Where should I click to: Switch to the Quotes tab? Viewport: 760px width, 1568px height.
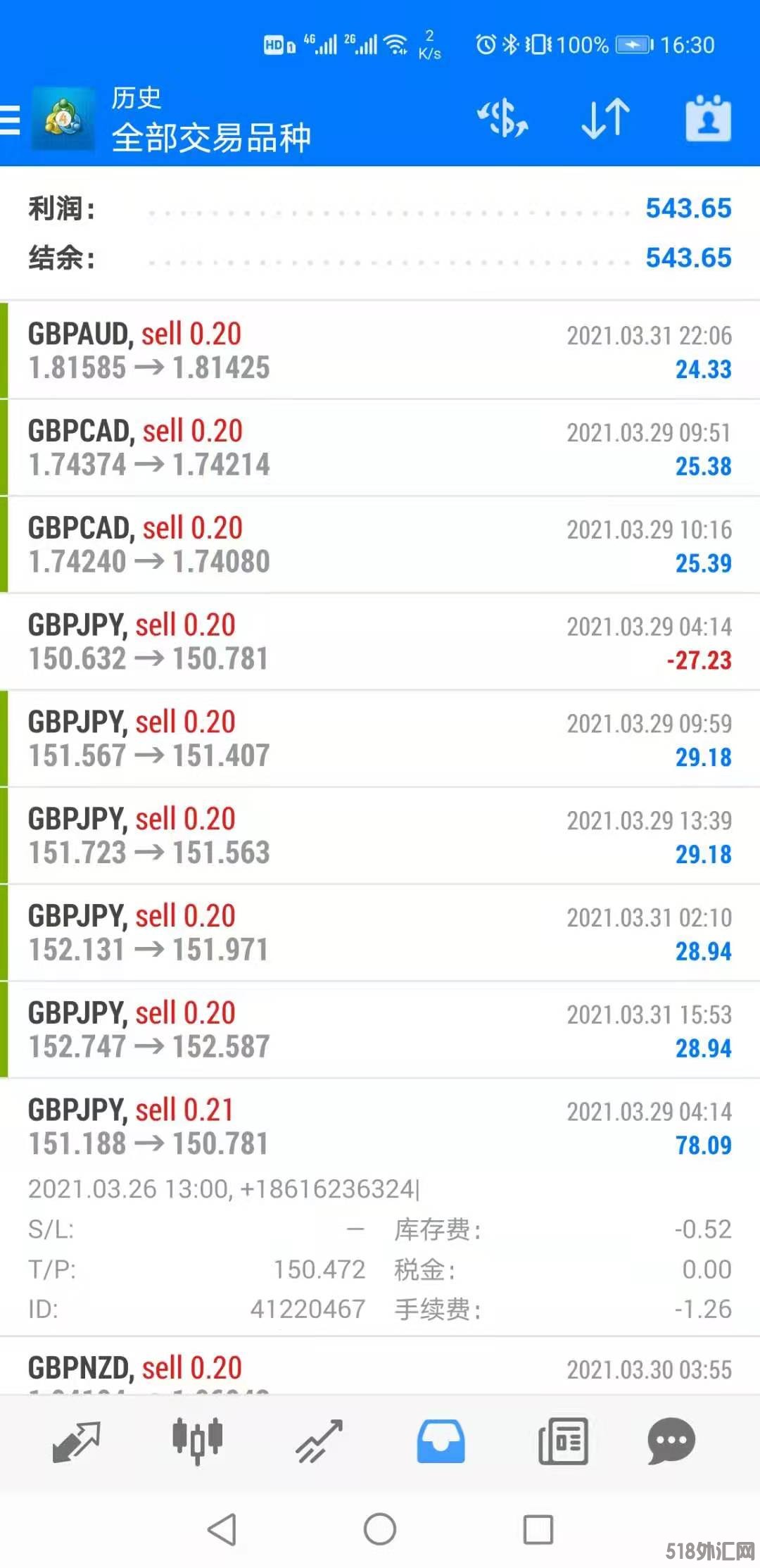pos(77,1441)
